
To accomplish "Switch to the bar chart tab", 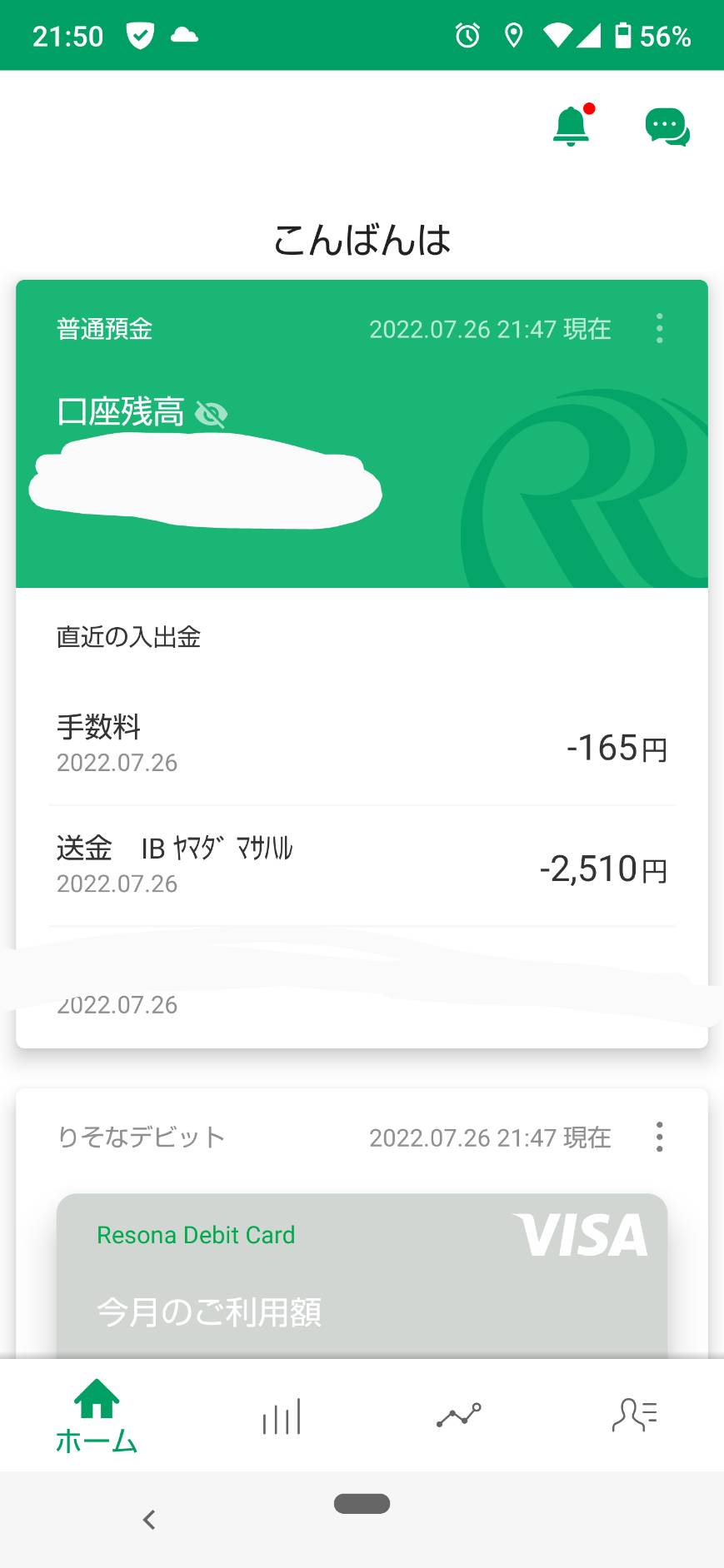I will [x=282, y=1416].
